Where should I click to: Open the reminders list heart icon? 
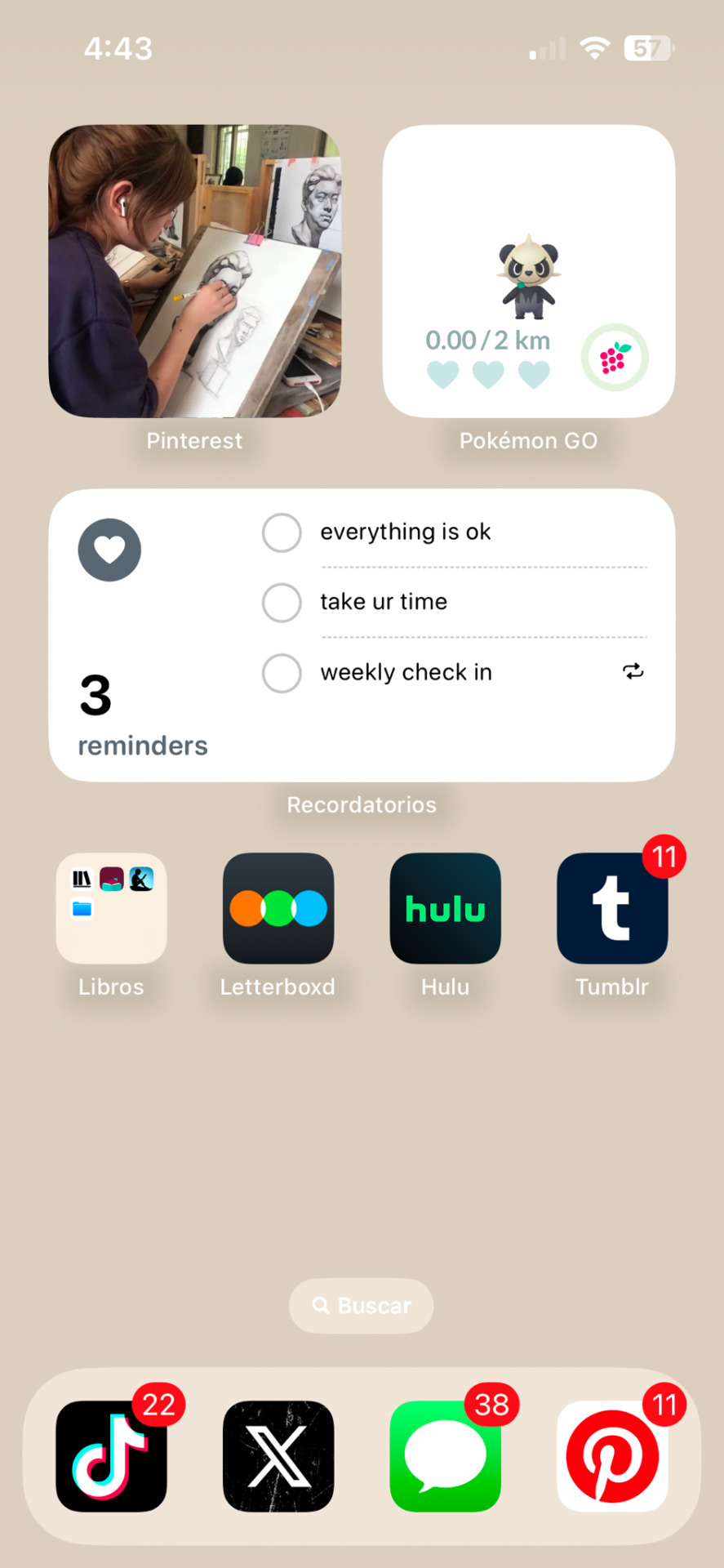pyautogui.click(x=109, y=550)
